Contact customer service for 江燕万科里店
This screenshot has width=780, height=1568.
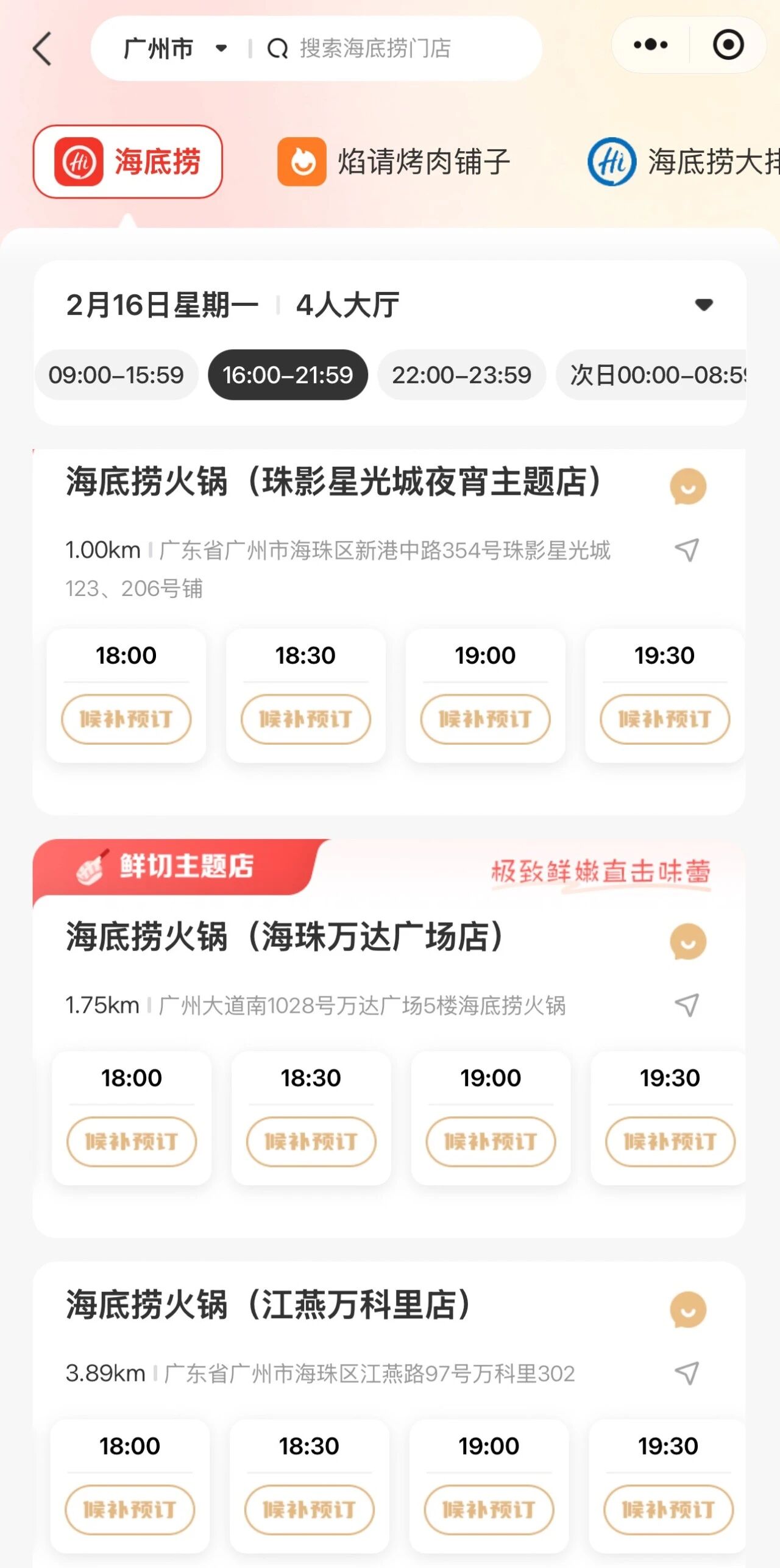687,1310
